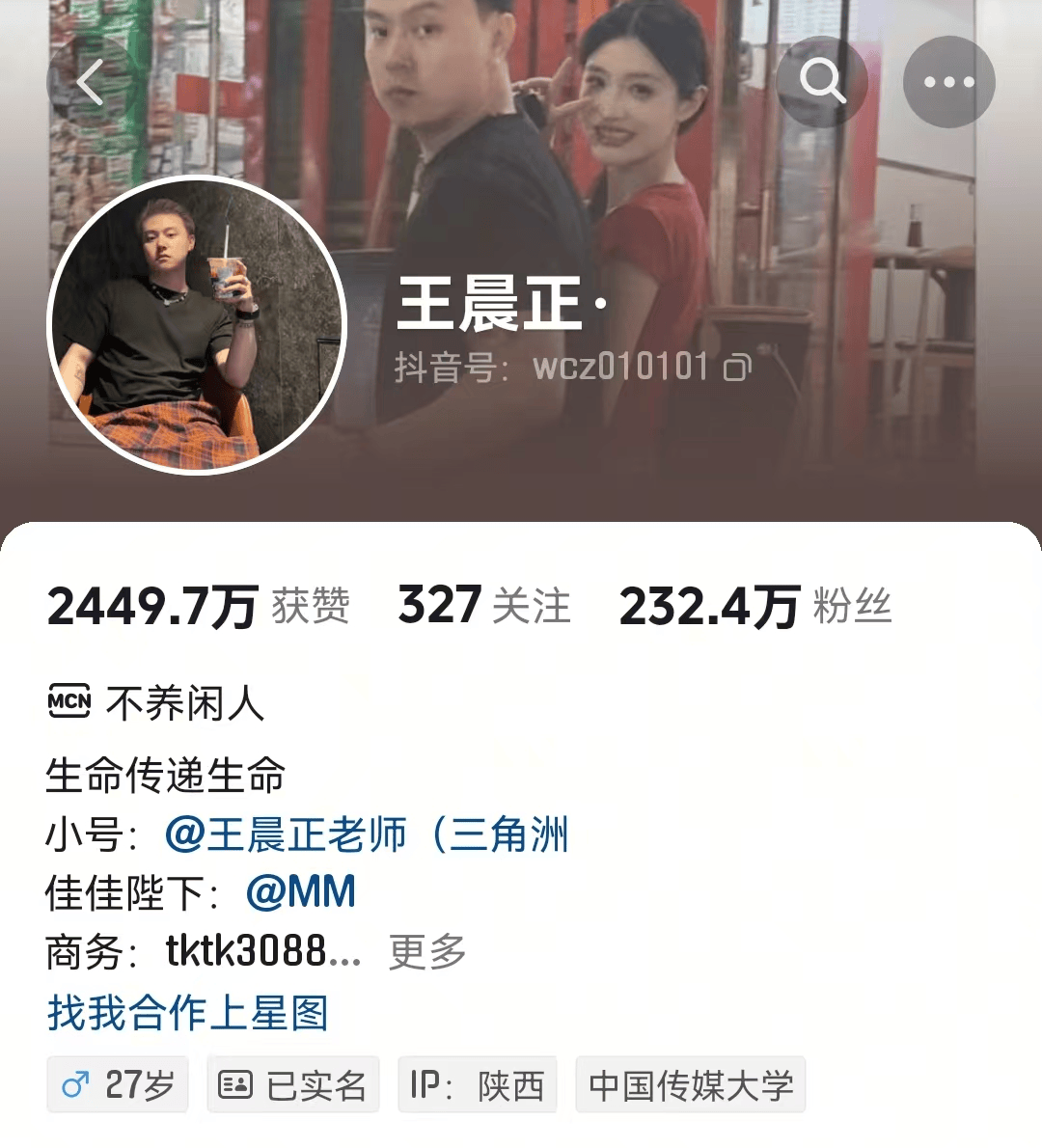Open the MCN 不养闲人 page

click(x=156, y=703)
